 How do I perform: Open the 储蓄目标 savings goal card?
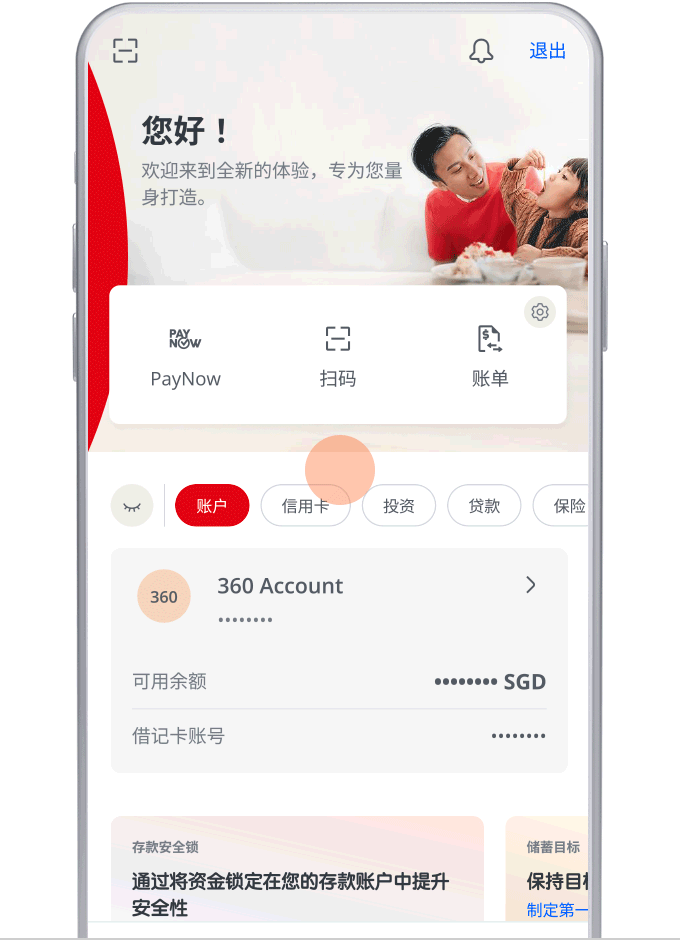tap(550, 870)
